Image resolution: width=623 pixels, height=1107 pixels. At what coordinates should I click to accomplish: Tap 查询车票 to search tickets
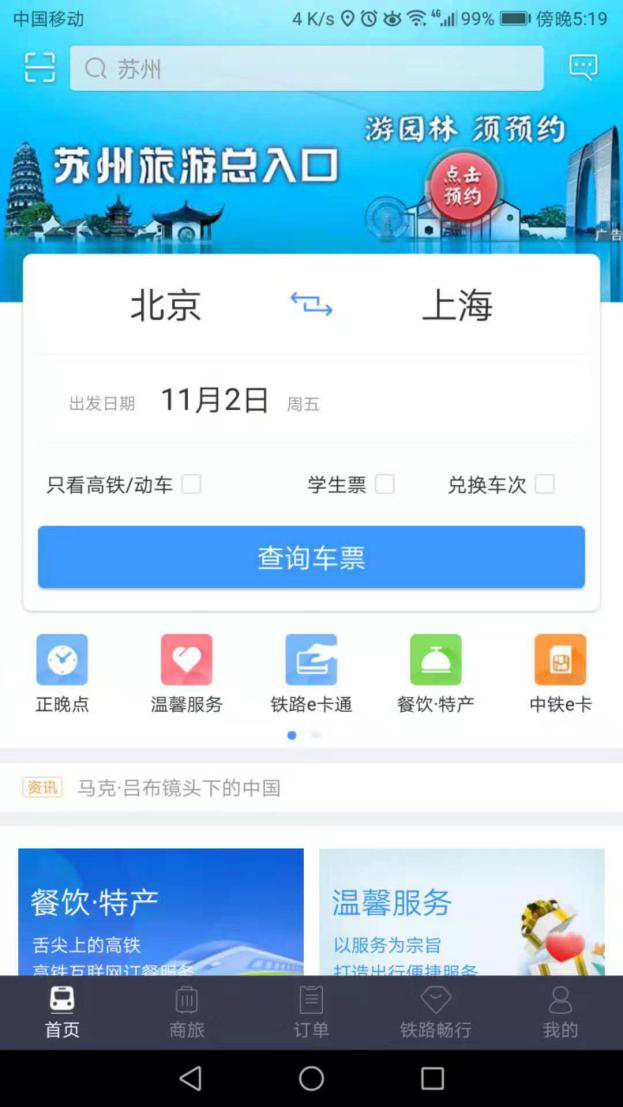(311, 558)
